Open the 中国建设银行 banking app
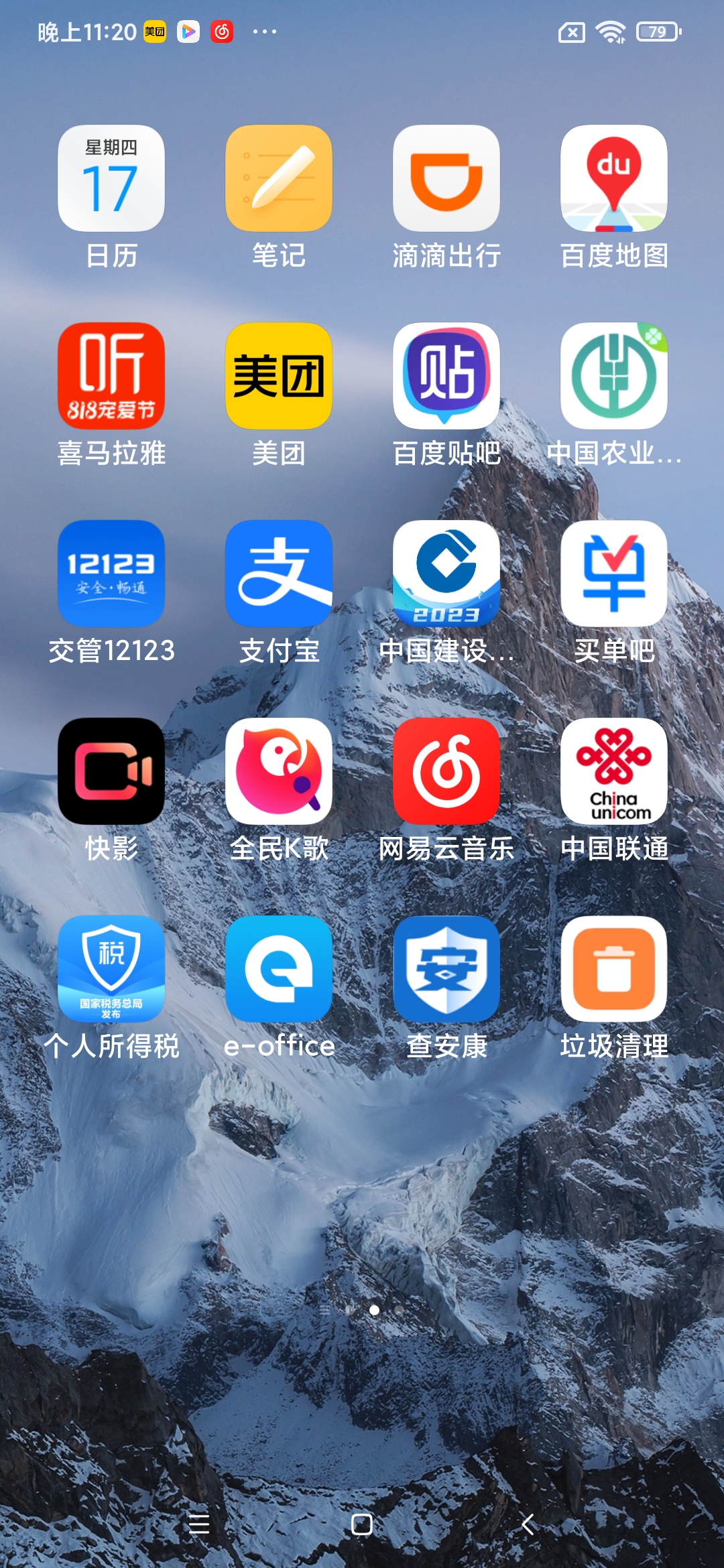Screen dimensions: 724x1568 (446, 574)
